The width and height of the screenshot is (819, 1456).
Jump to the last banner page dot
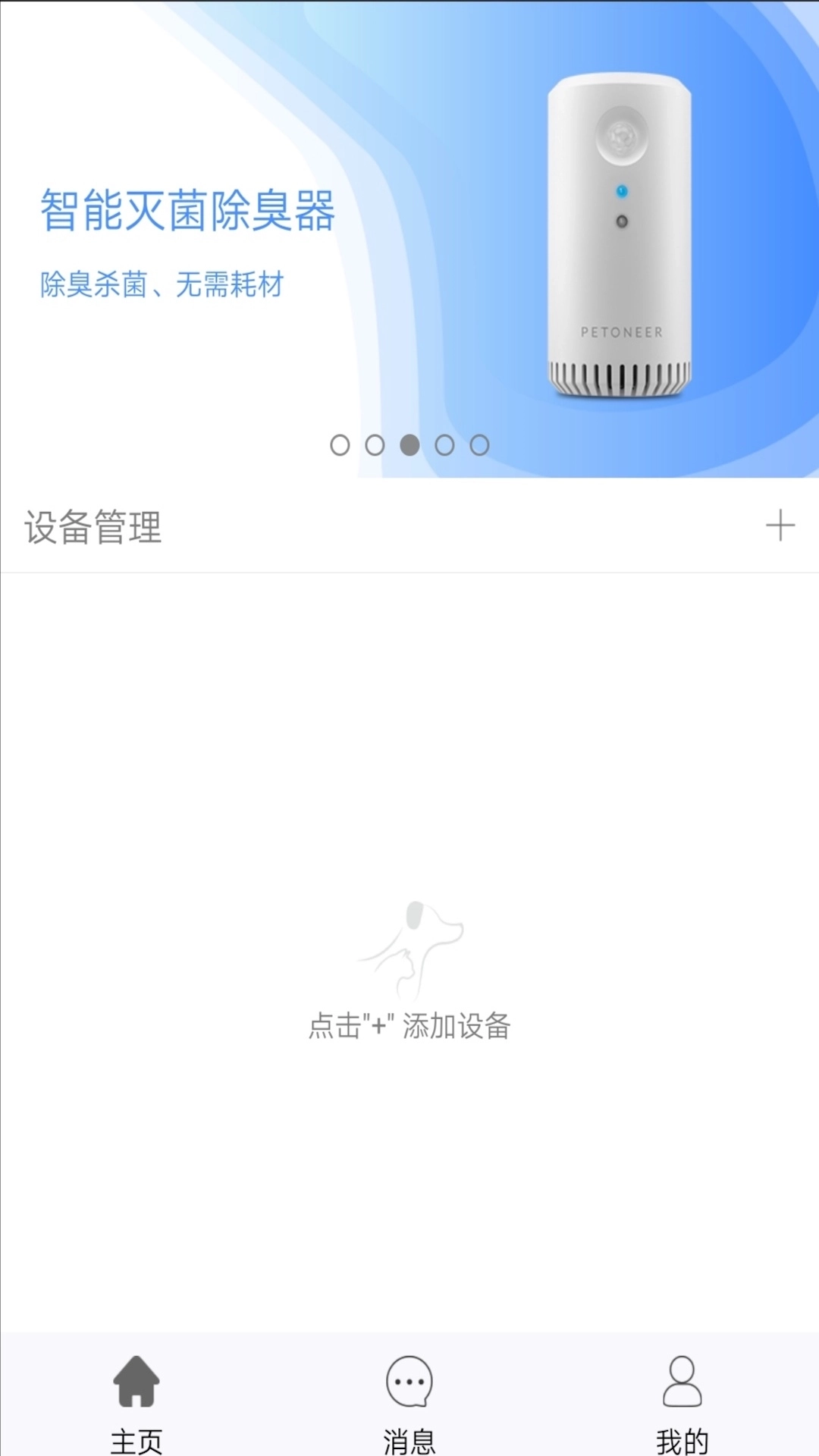coord(479,445)
